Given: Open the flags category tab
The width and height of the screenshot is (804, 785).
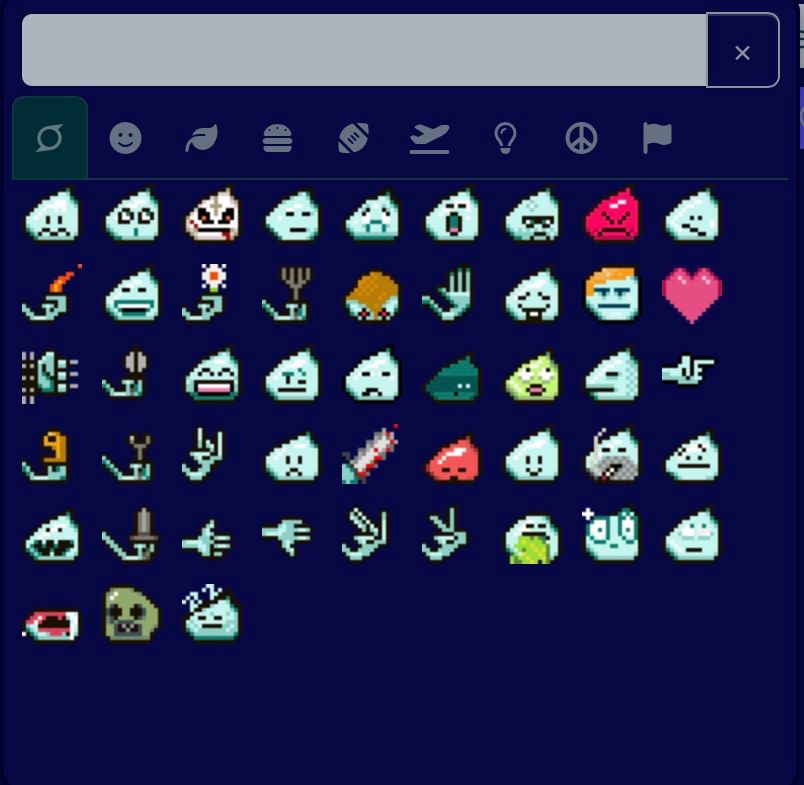Looking at the screenshot, I should click(657, 138).
